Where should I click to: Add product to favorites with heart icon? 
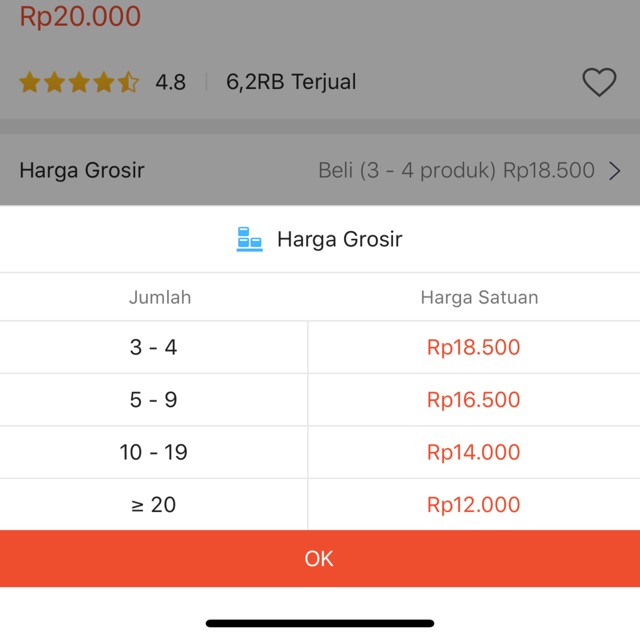point(599,83)
